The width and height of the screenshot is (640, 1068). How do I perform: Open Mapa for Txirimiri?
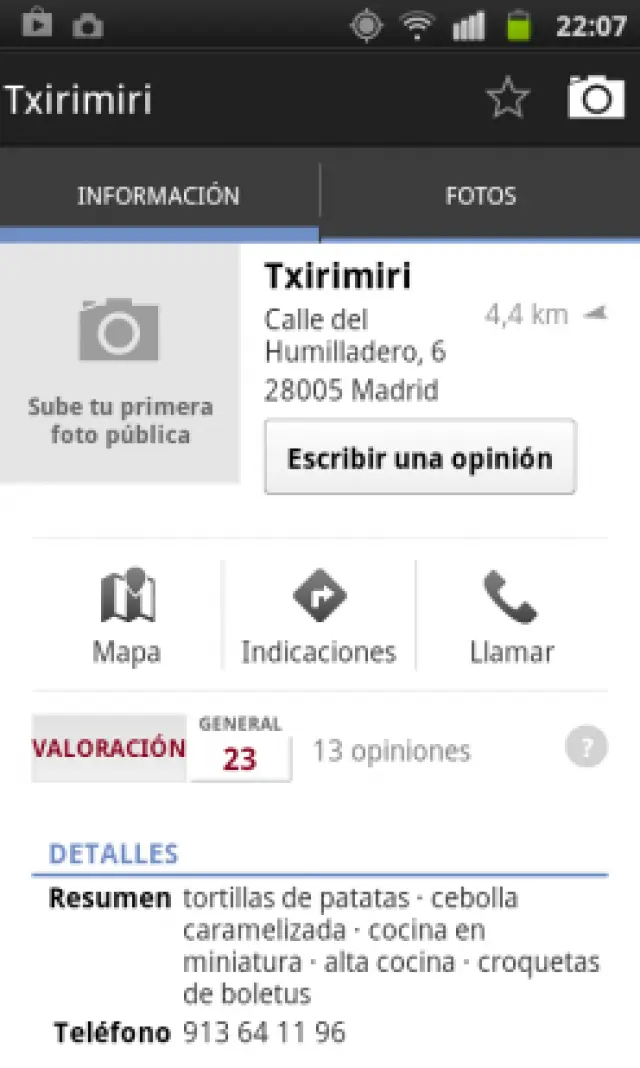click(x=127, y=617)
